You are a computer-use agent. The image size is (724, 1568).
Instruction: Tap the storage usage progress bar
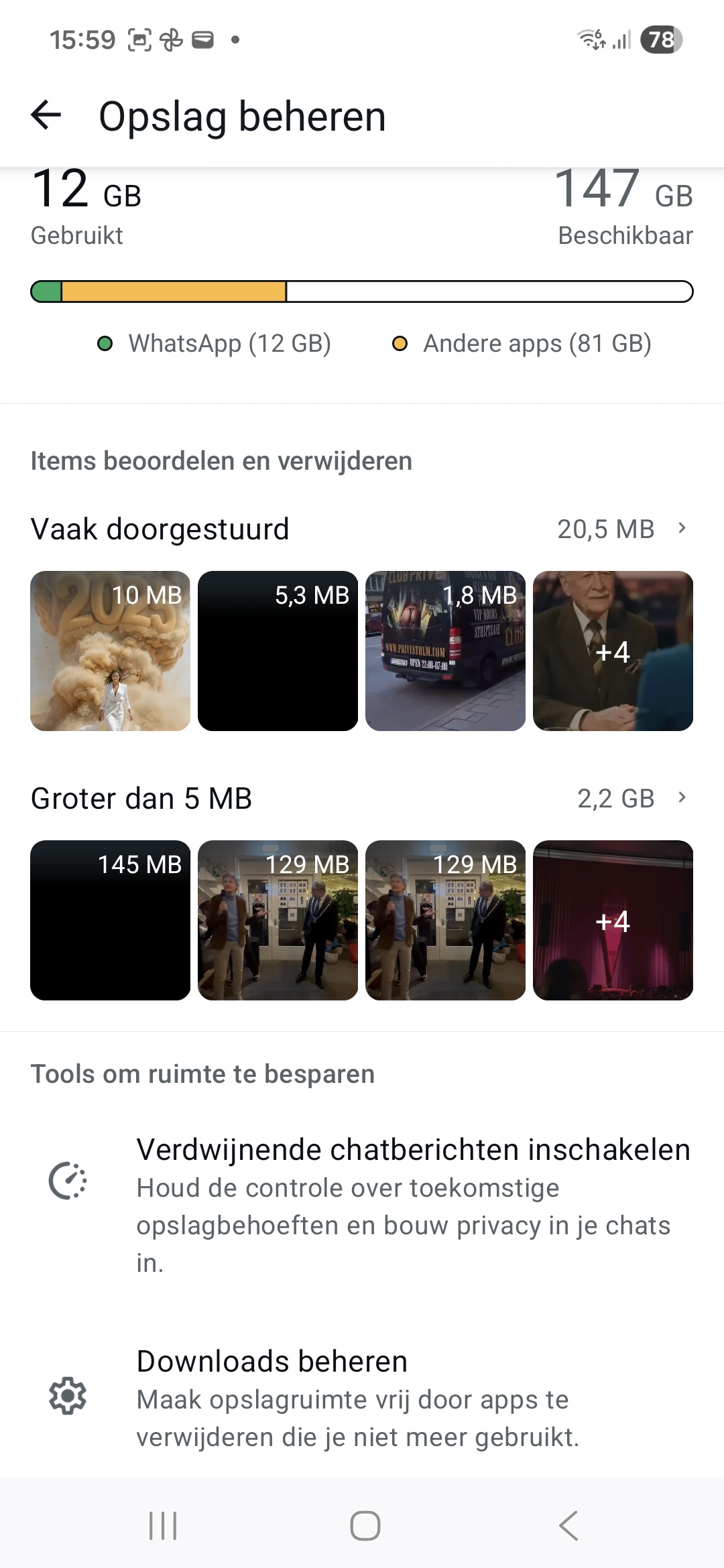pyautogui.click(x=362, y=291)
